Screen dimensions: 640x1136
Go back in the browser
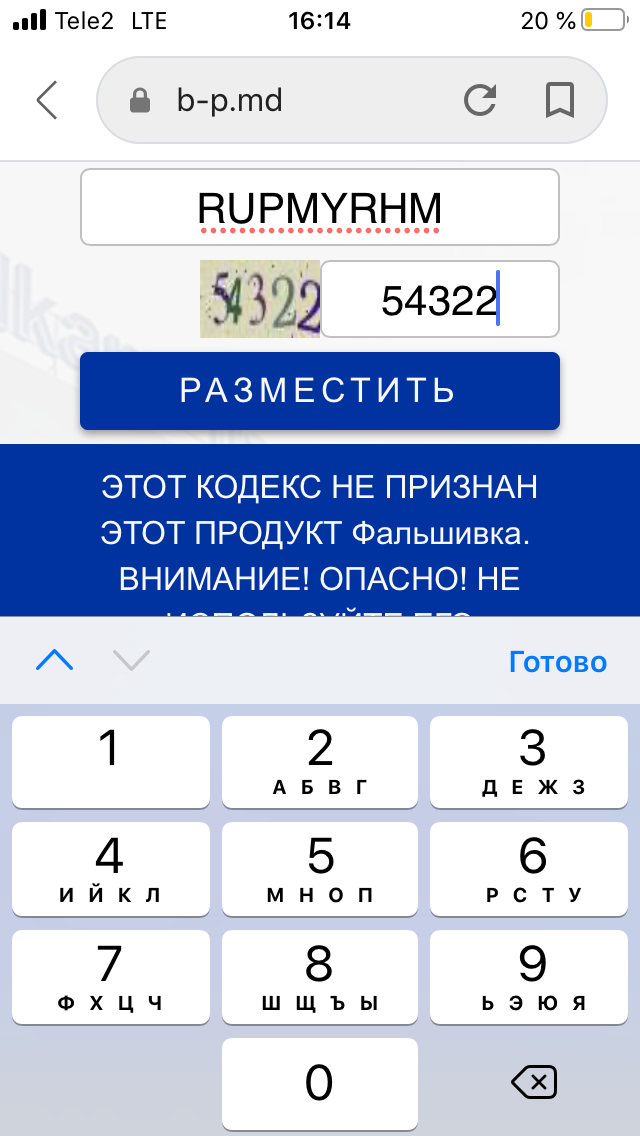47,100
